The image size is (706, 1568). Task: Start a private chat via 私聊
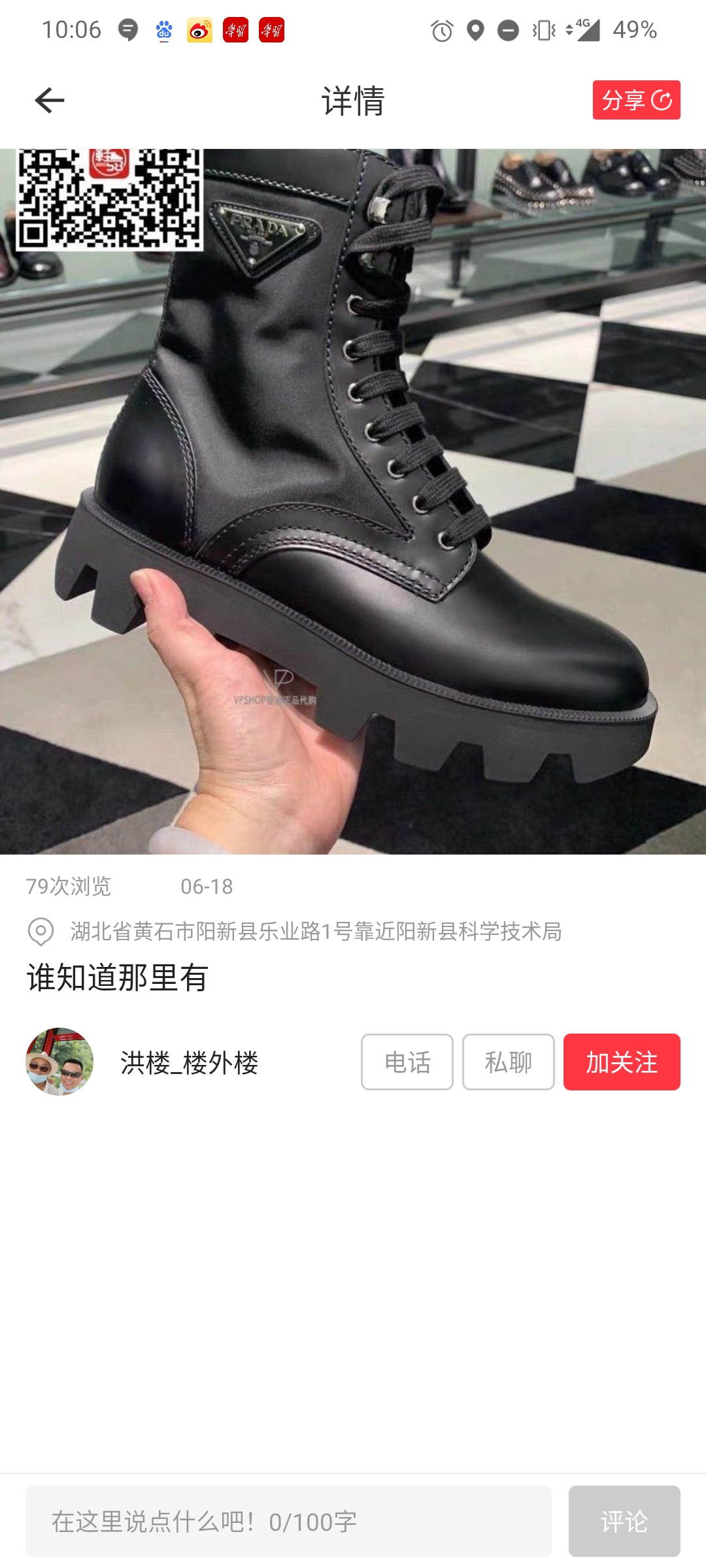[x=508, y=1062]
